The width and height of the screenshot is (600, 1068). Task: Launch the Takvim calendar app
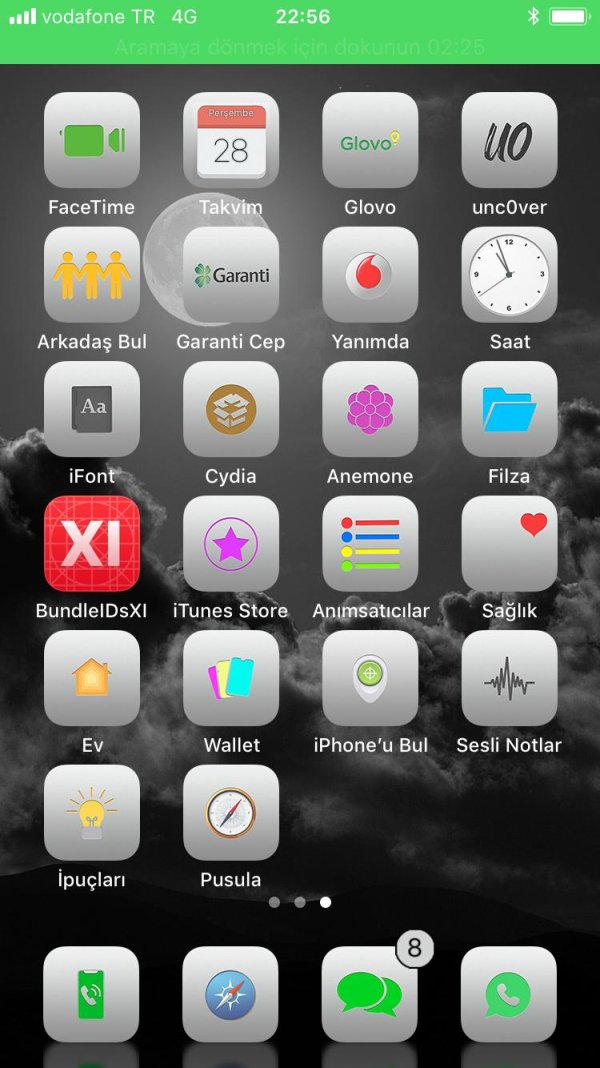[x=231, y=141]
